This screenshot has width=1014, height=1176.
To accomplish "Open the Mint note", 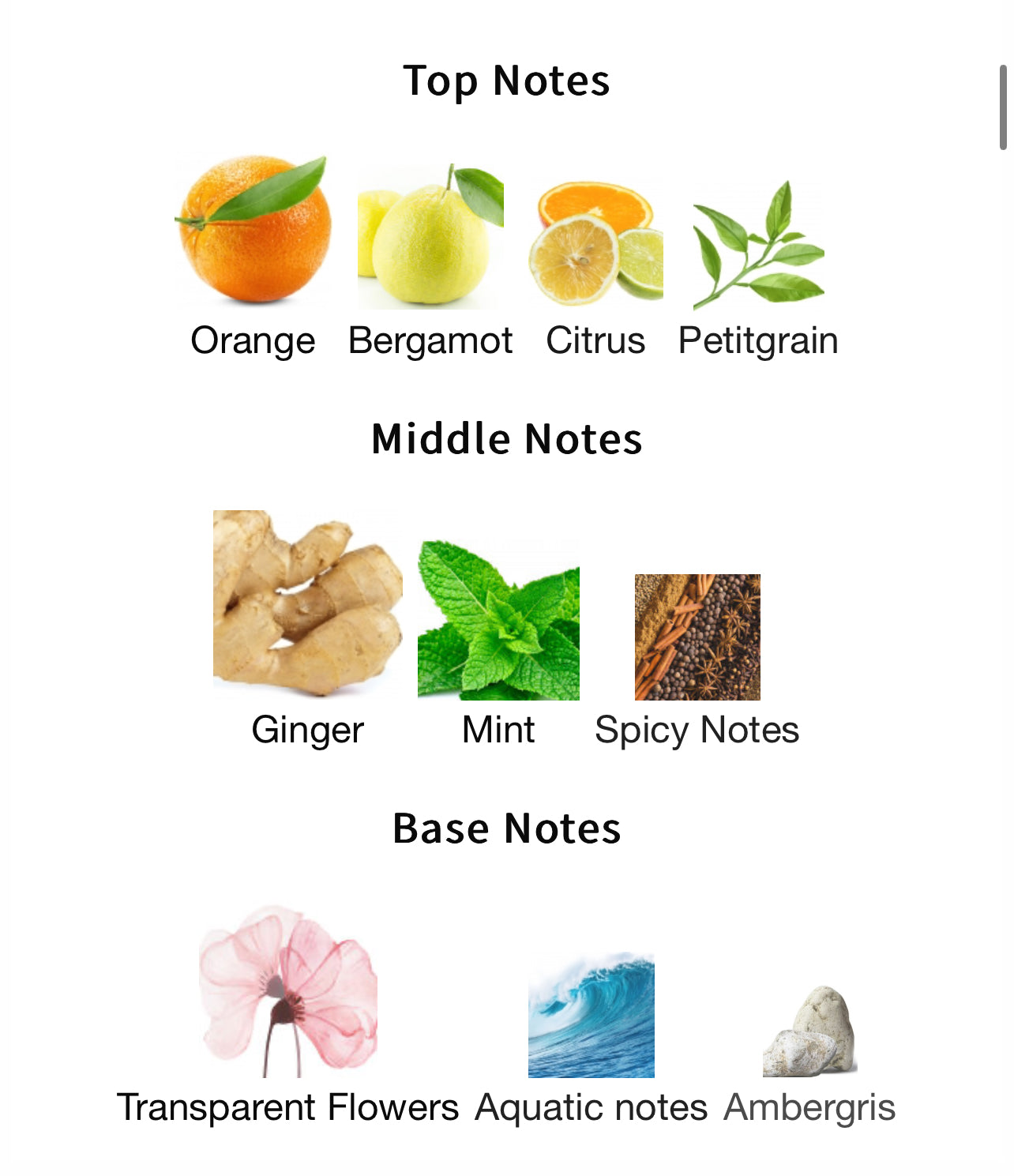I will (498, 622).
